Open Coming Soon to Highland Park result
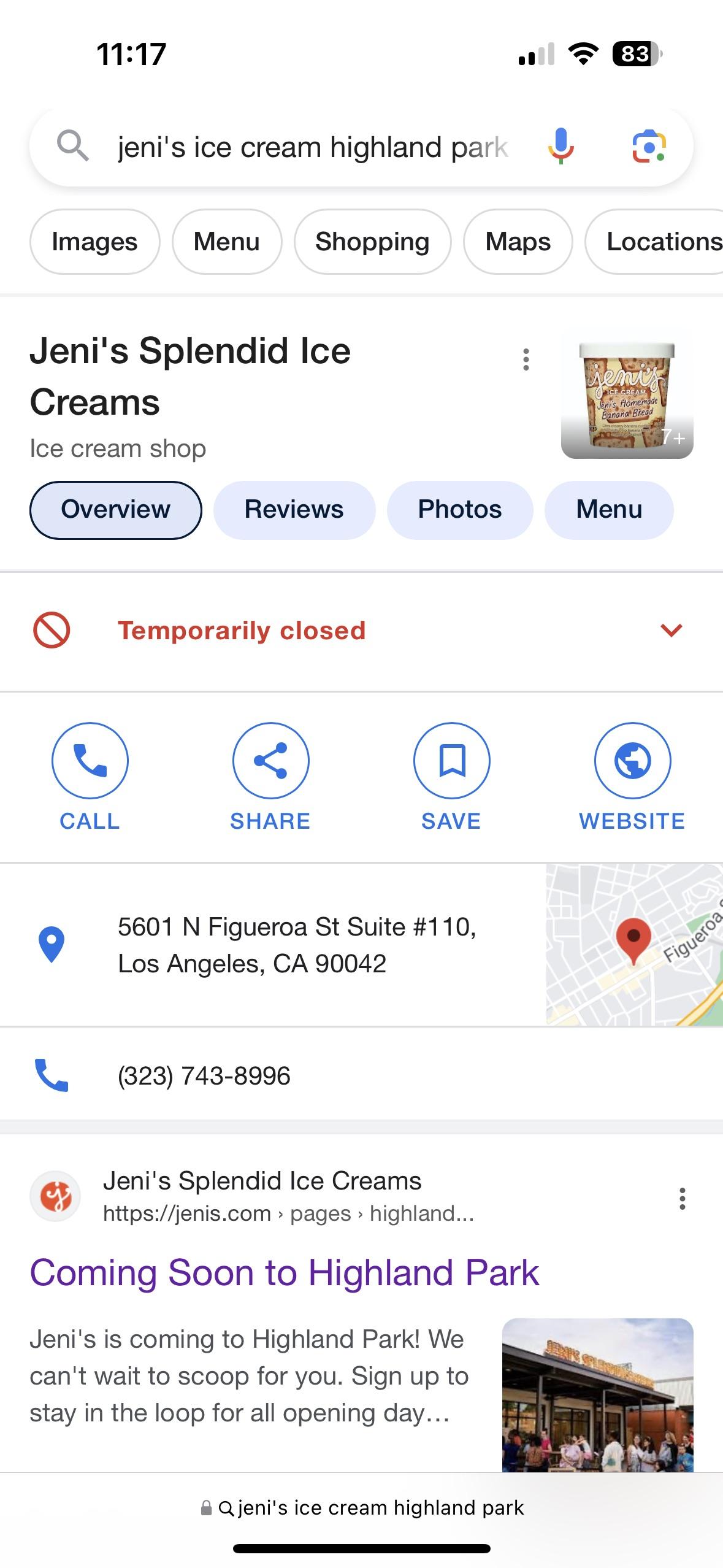The image size is (723, 1568). (x=285, y=1272)
